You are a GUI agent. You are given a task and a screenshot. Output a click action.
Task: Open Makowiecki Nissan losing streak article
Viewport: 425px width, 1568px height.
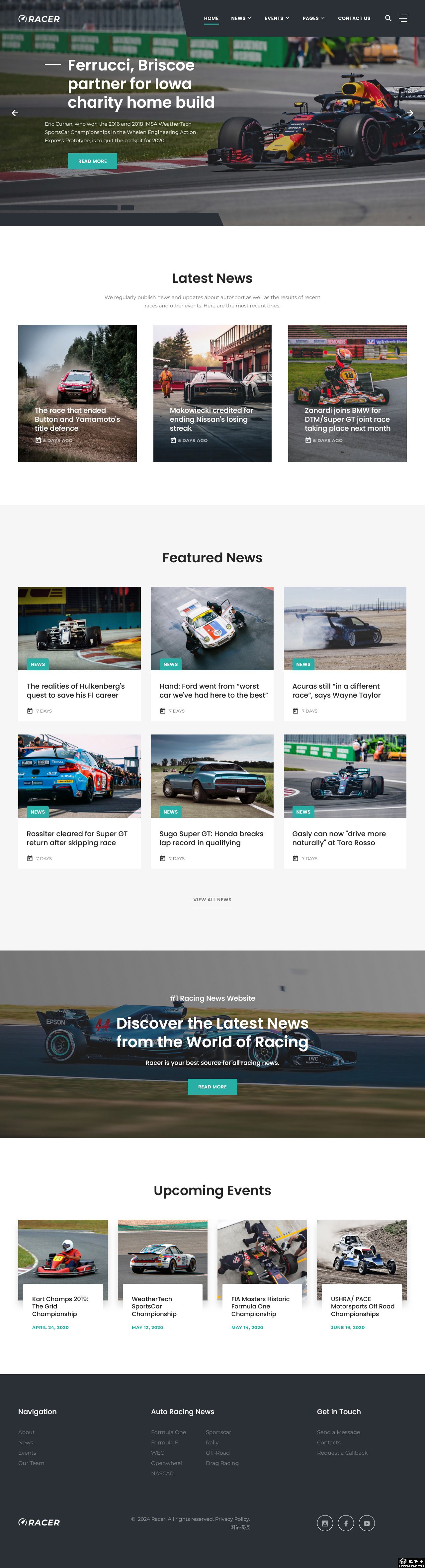[212, 419]
